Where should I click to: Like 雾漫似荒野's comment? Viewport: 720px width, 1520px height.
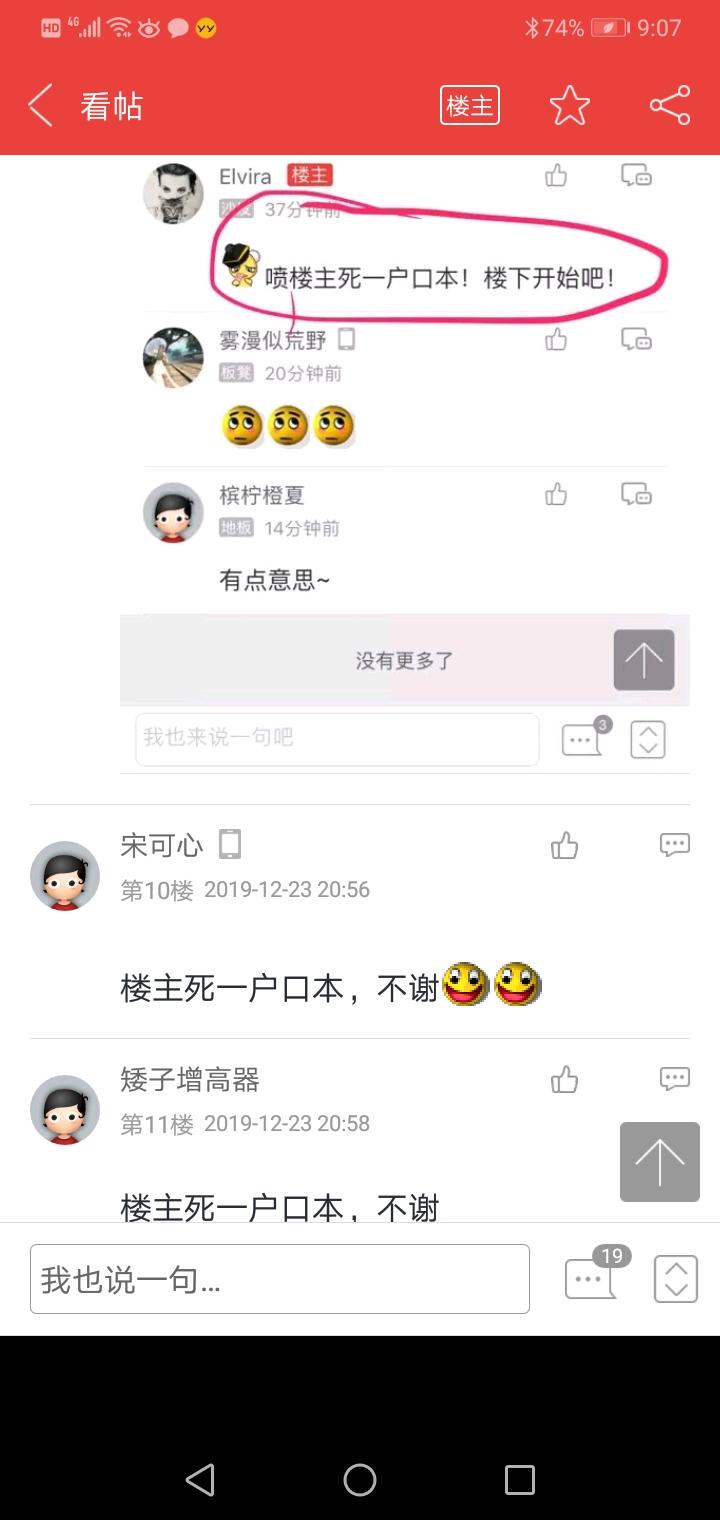coord(556,340)
